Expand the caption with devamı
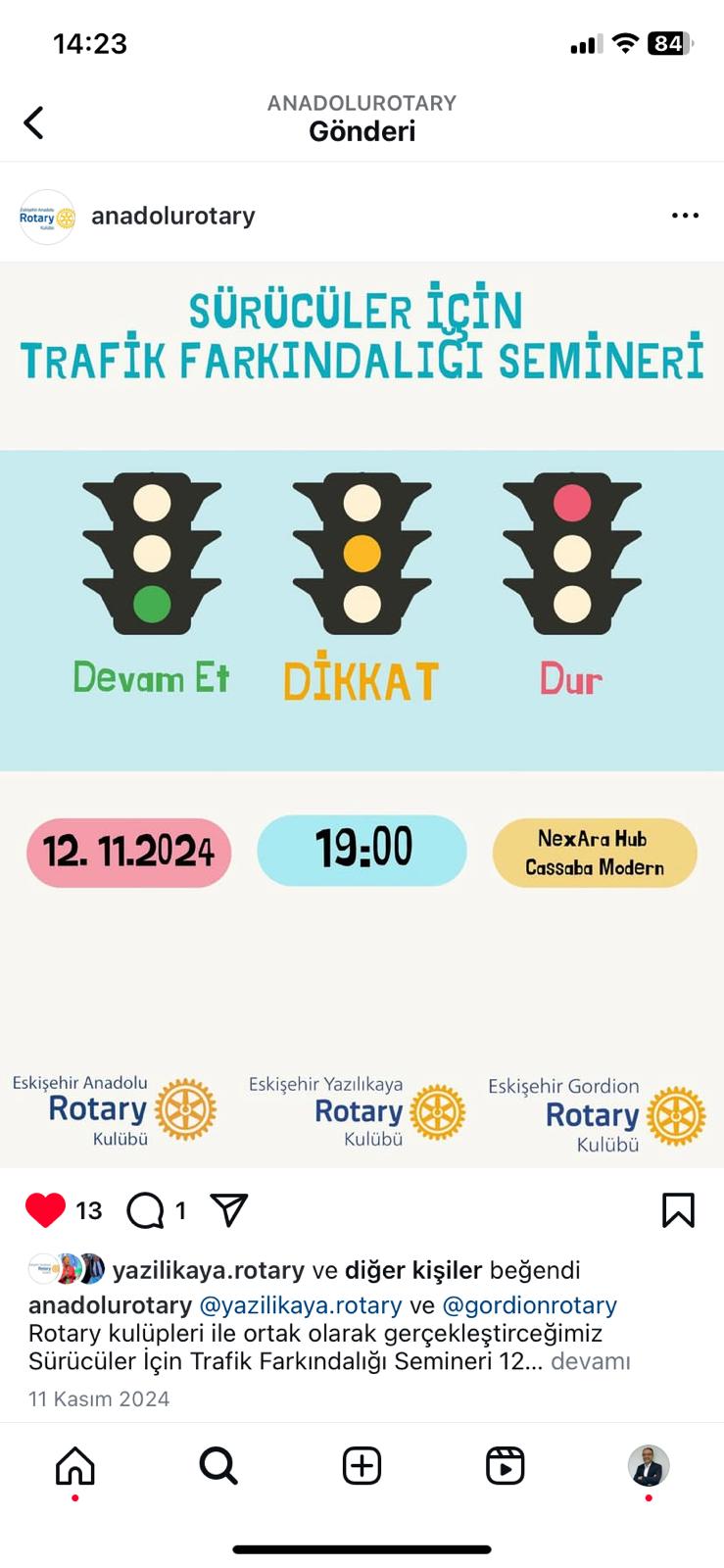This screenshot has height=1568, width=724. tap(591, 1361)
